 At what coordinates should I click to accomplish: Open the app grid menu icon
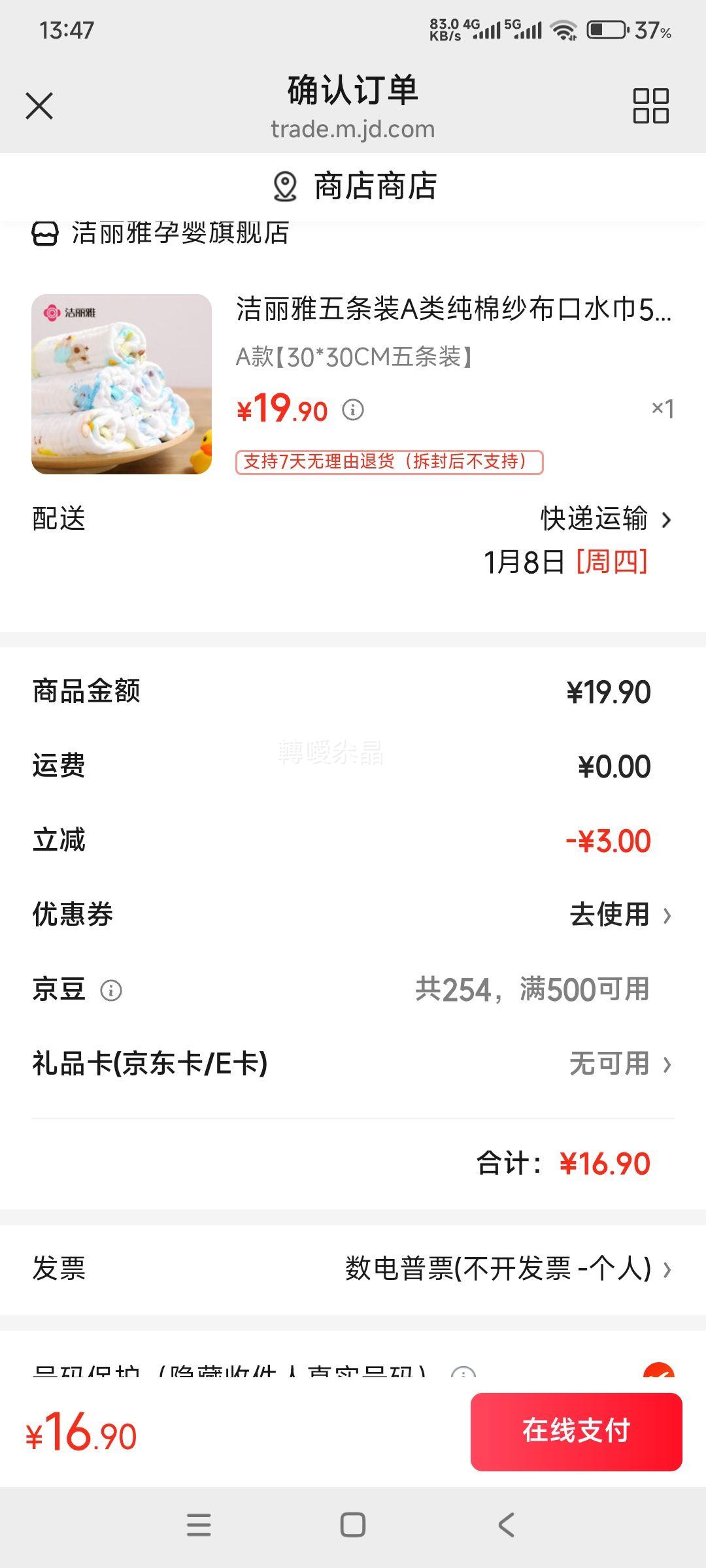(650, 105)
